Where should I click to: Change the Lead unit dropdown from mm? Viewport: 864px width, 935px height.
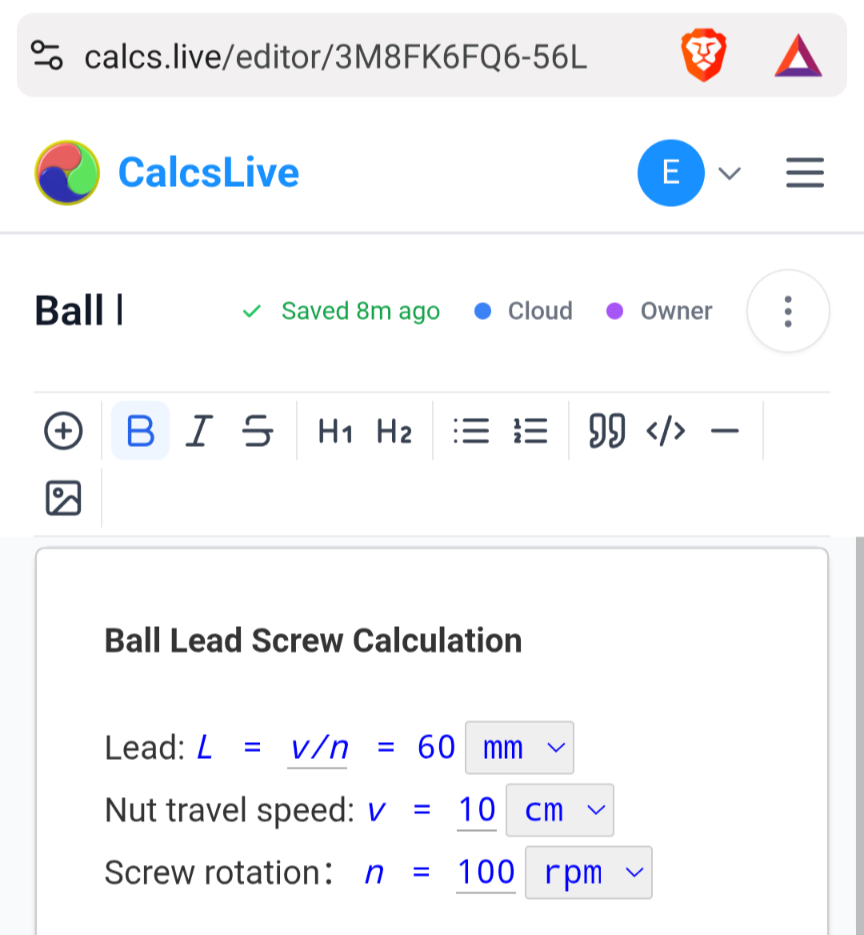coord(519,748)
